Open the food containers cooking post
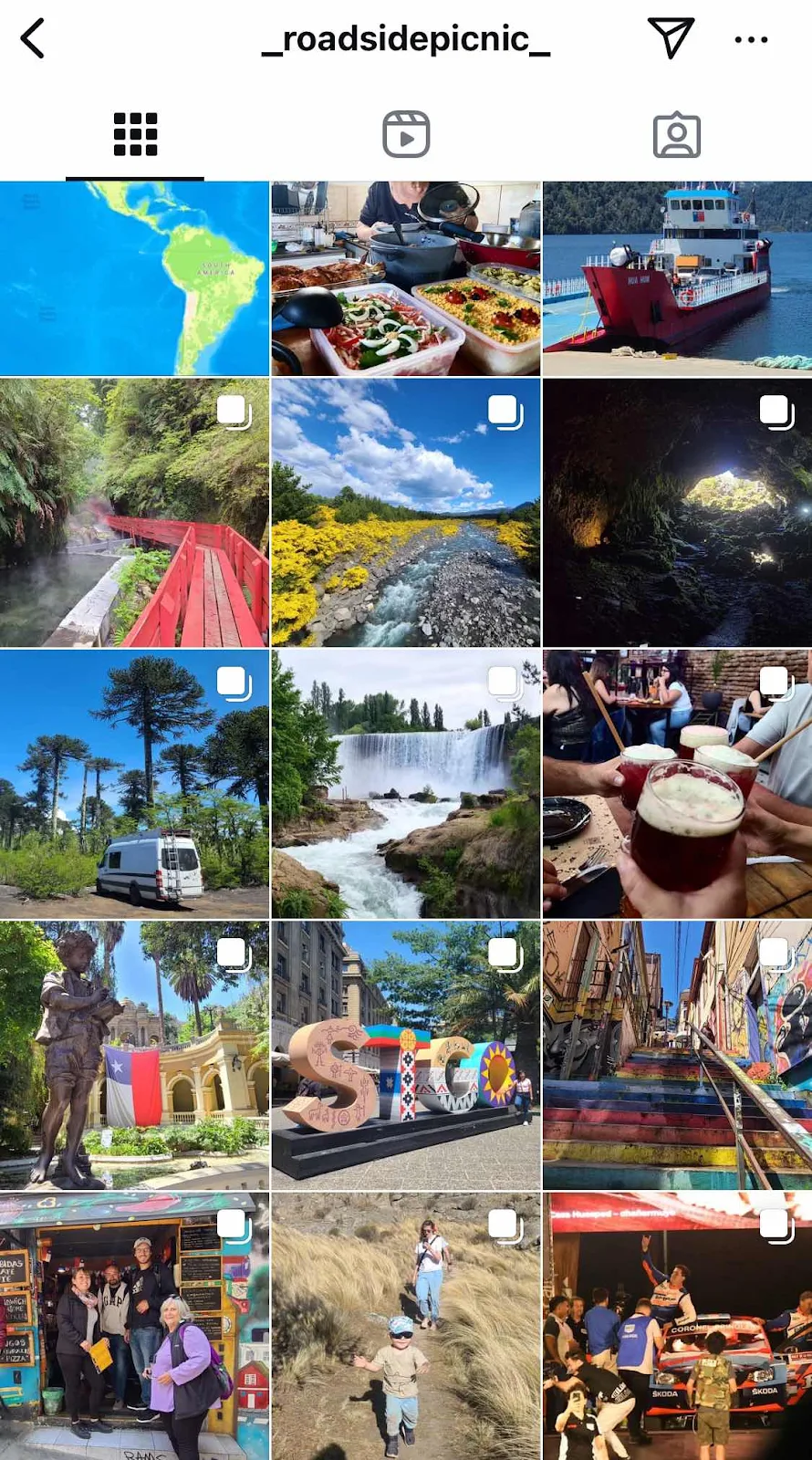 tap(406, 278)
